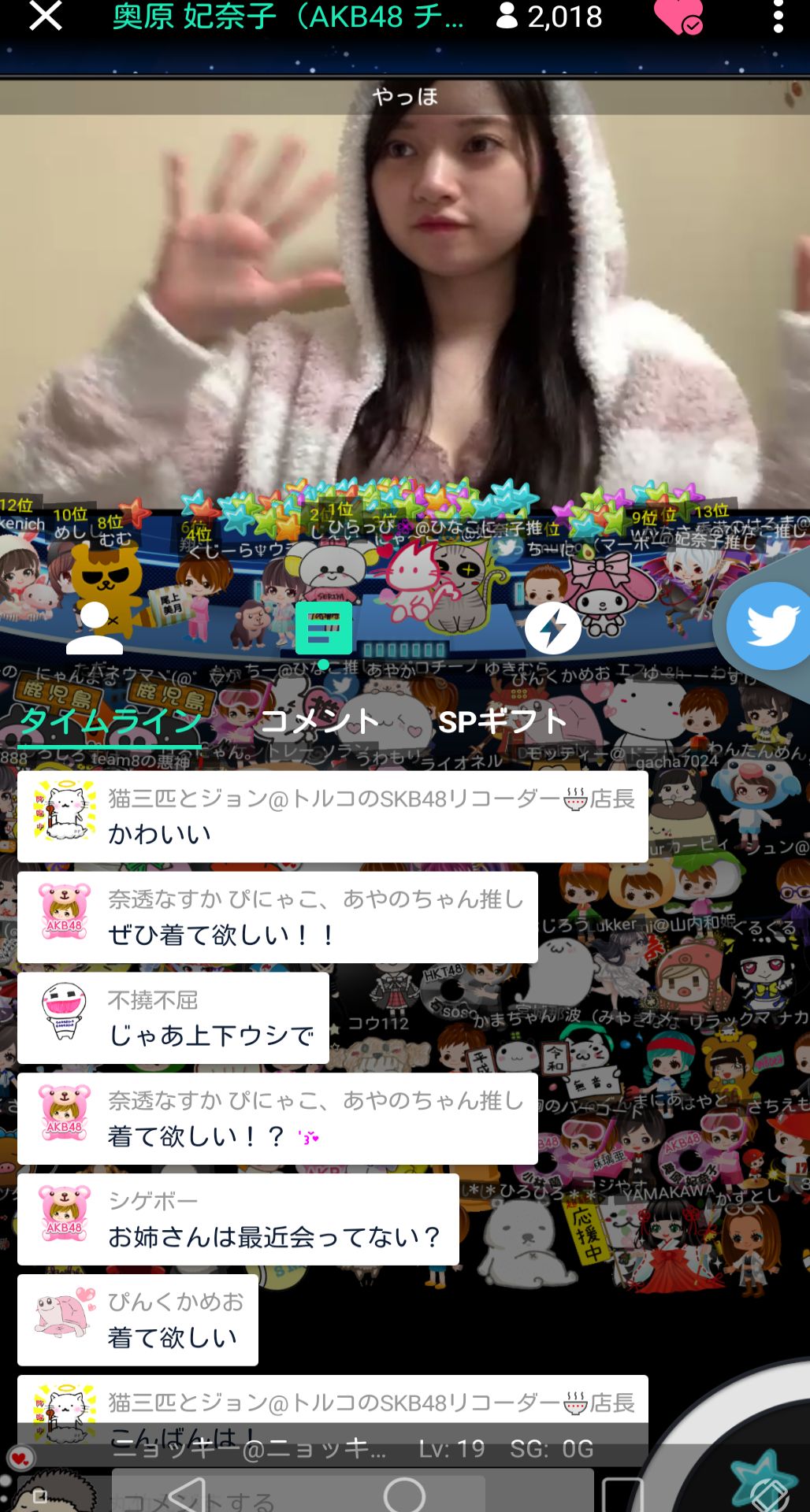Open the かわいい comment from 猫三匹とジョン

(333, 816)
